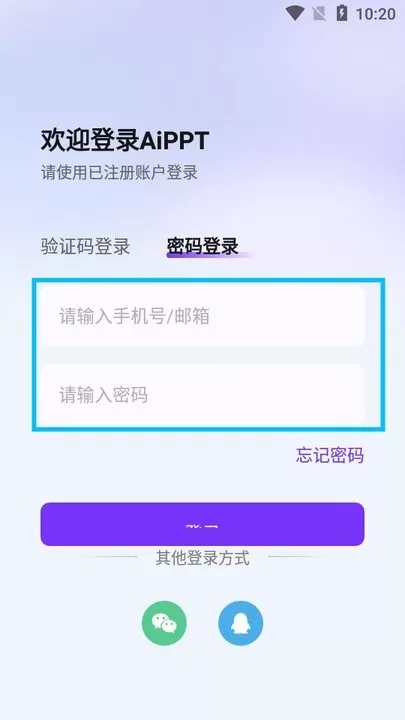The width and height of the screenshot is (405, 720).
Task: Switch to the 验证码登录 tab
Action: [x=85, y=247]
